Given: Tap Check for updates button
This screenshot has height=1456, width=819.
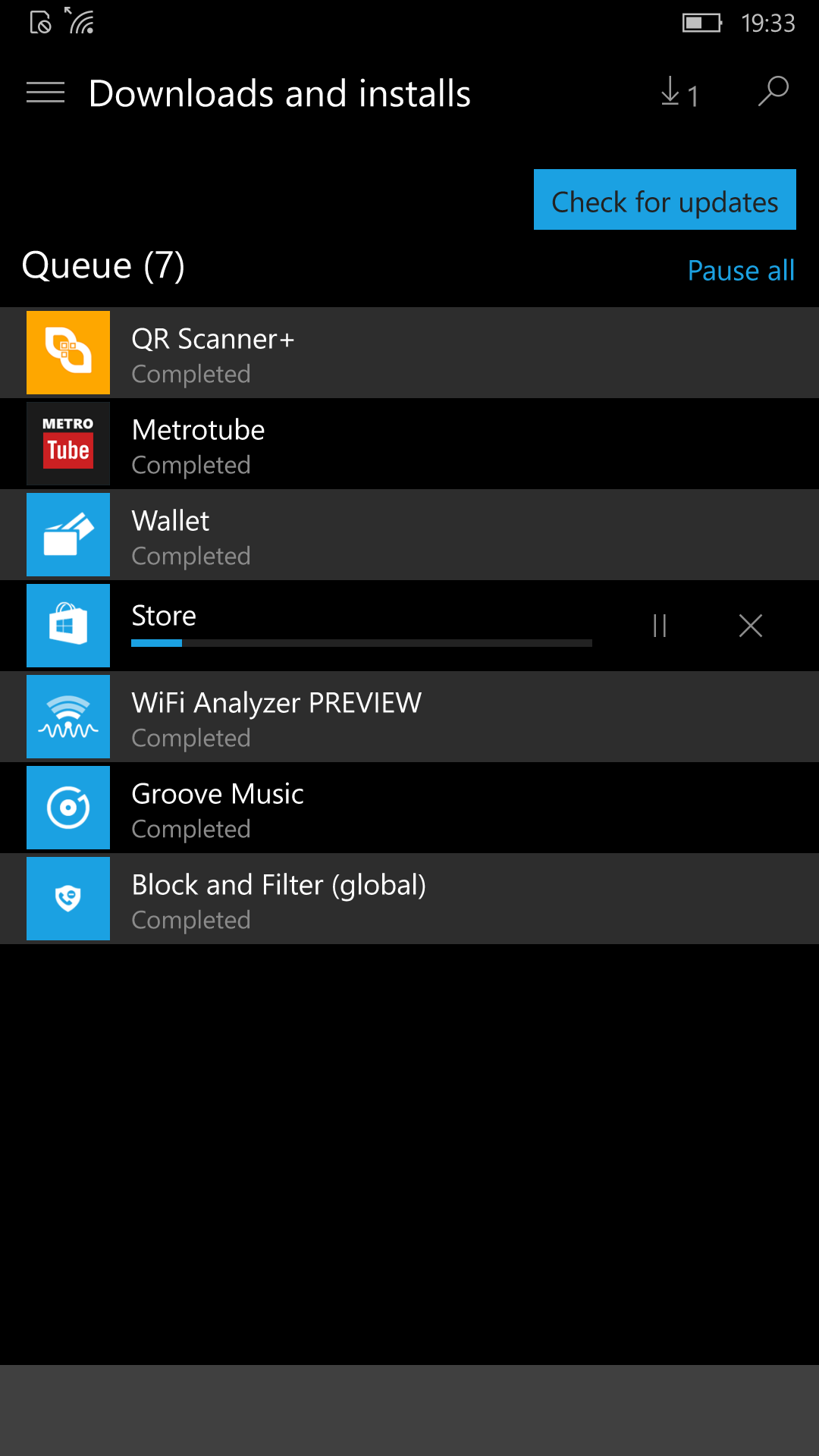Looking at the screenshot, I should 665,199.
